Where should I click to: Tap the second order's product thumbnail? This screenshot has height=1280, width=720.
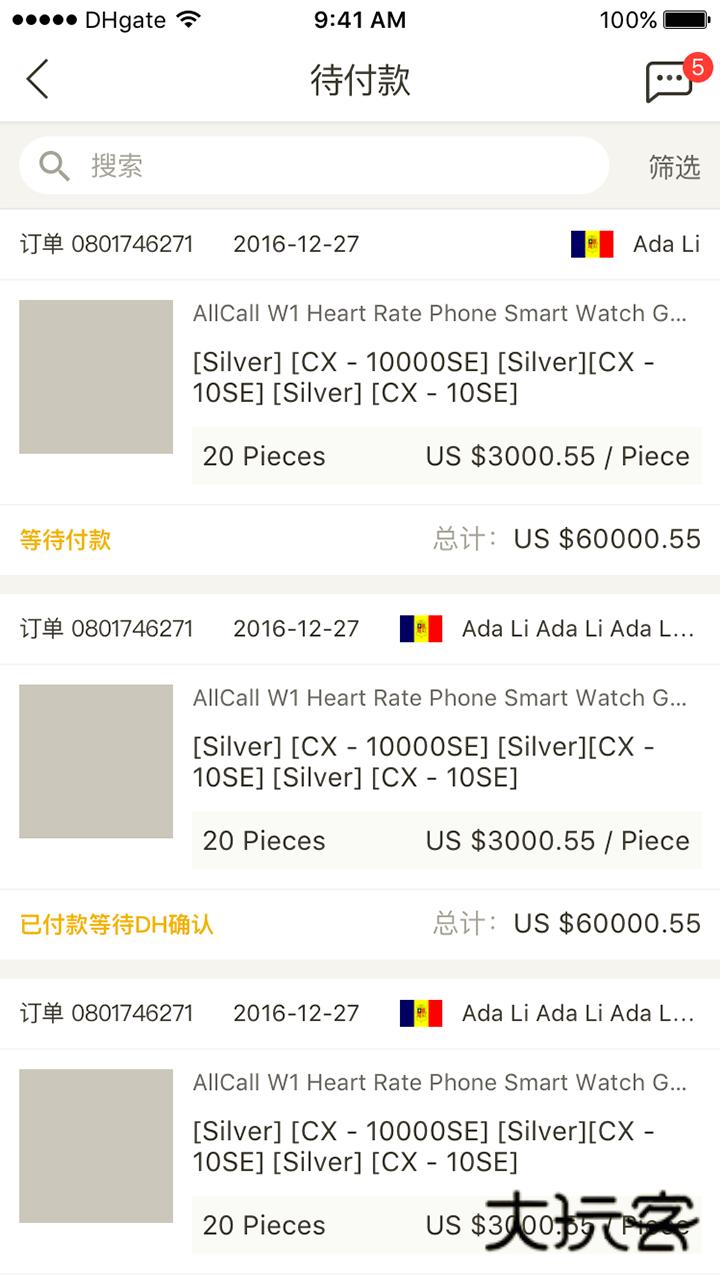pos(96,761)
